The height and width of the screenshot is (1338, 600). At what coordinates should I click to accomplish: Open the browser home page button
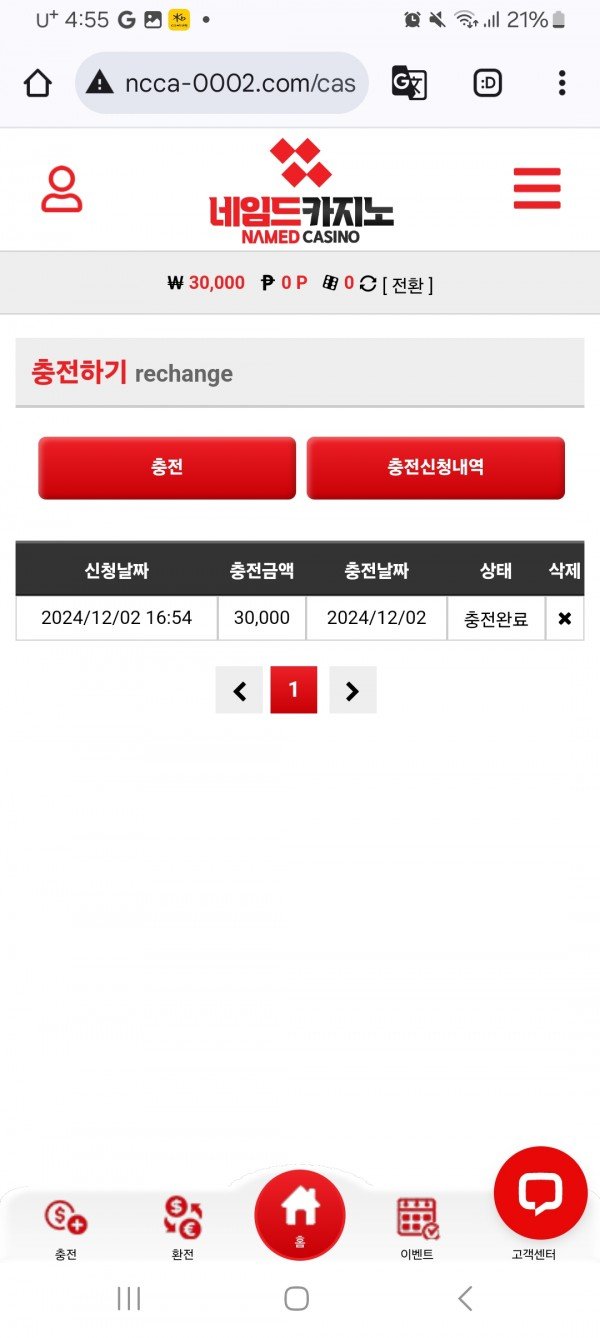click(38, 83)
